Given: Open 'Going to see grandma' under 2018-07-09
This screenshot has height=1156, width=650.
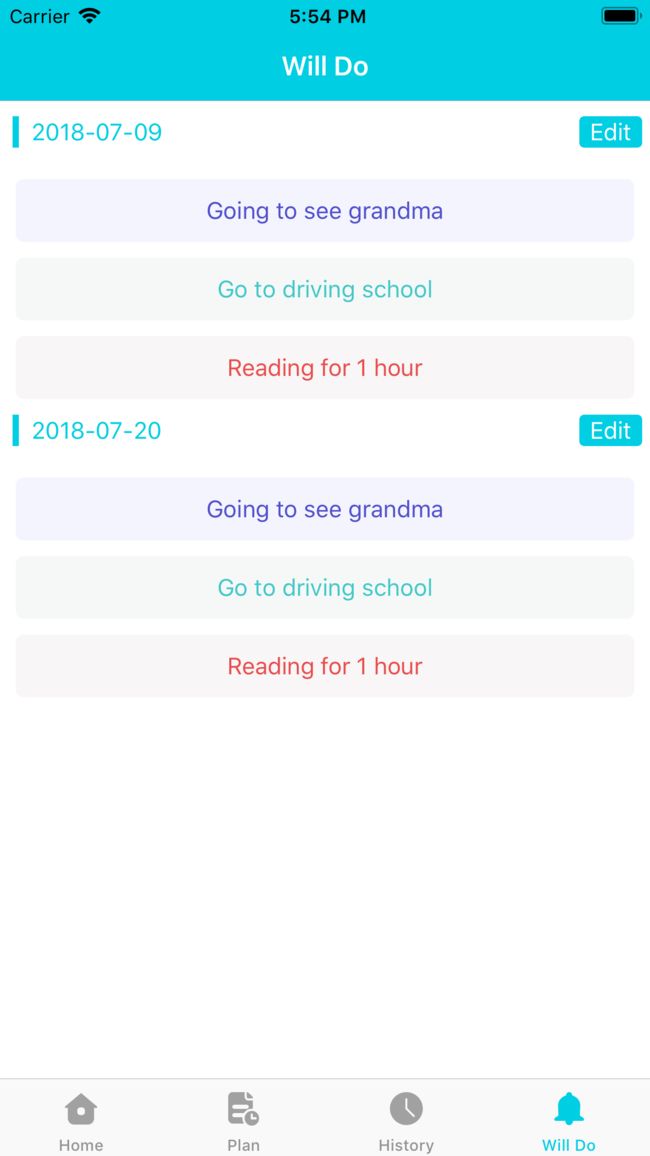Looking at the screenshot, I should pyautogui.click(x=325, y=211).
